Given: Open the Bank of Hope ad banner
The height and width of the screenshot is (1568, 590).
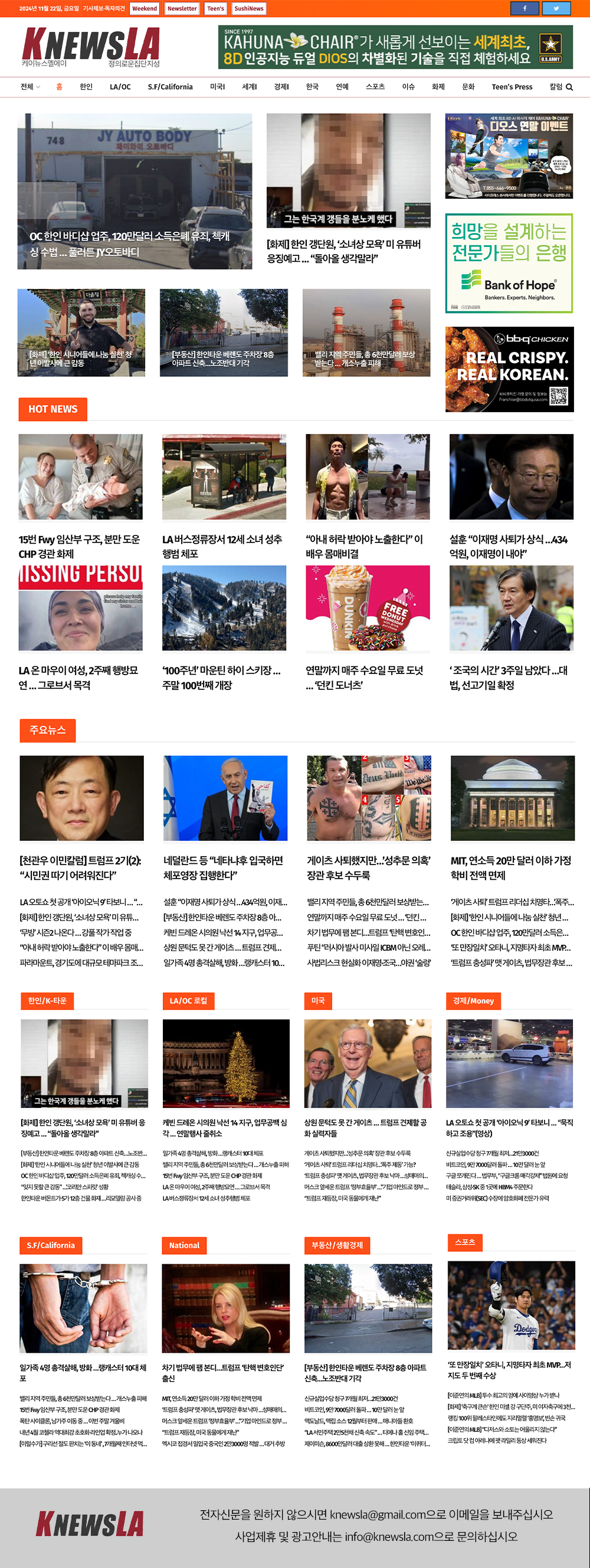Looking at the screenshot, I should 509,263.
